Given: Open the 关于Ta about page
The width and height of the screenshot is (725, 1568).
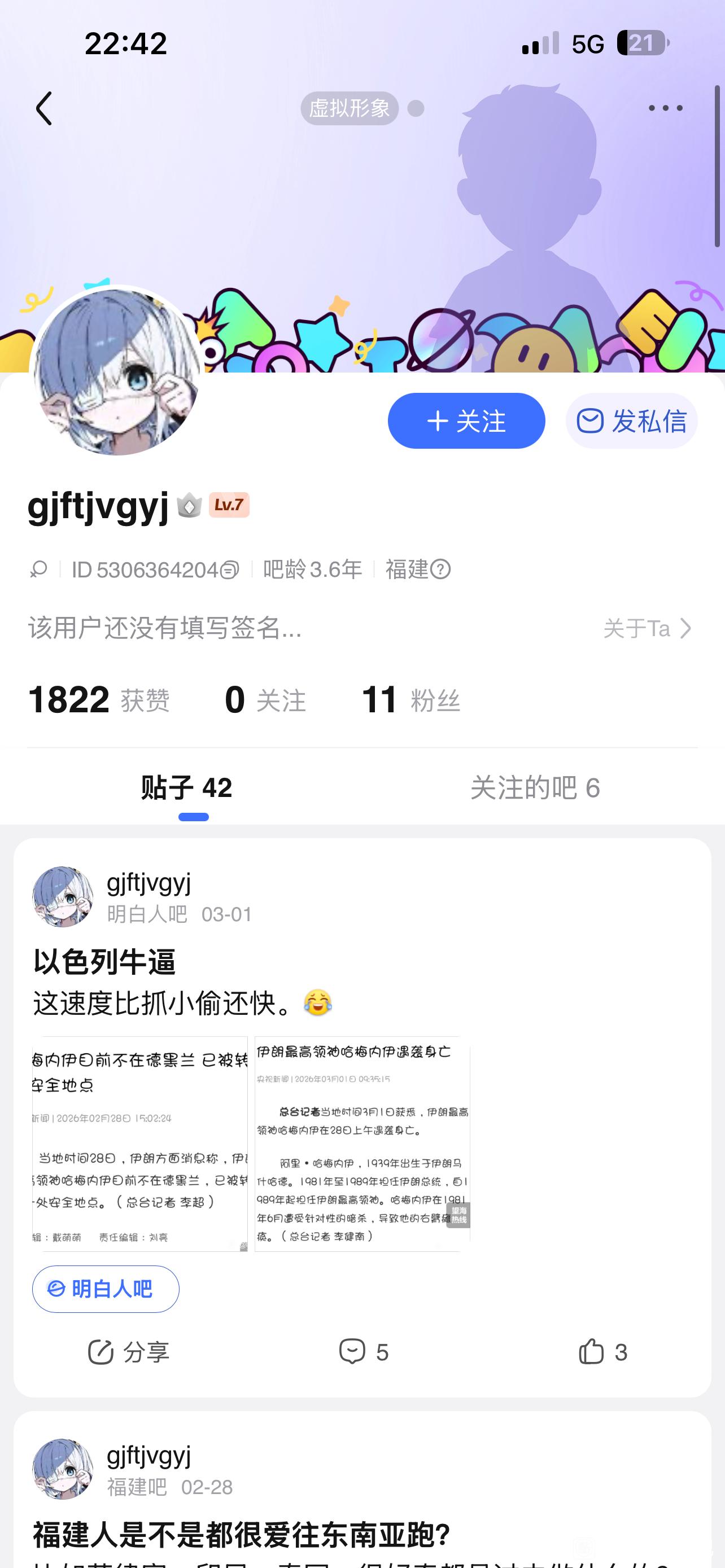Looking at the screenshot, I should pos(647,628).
